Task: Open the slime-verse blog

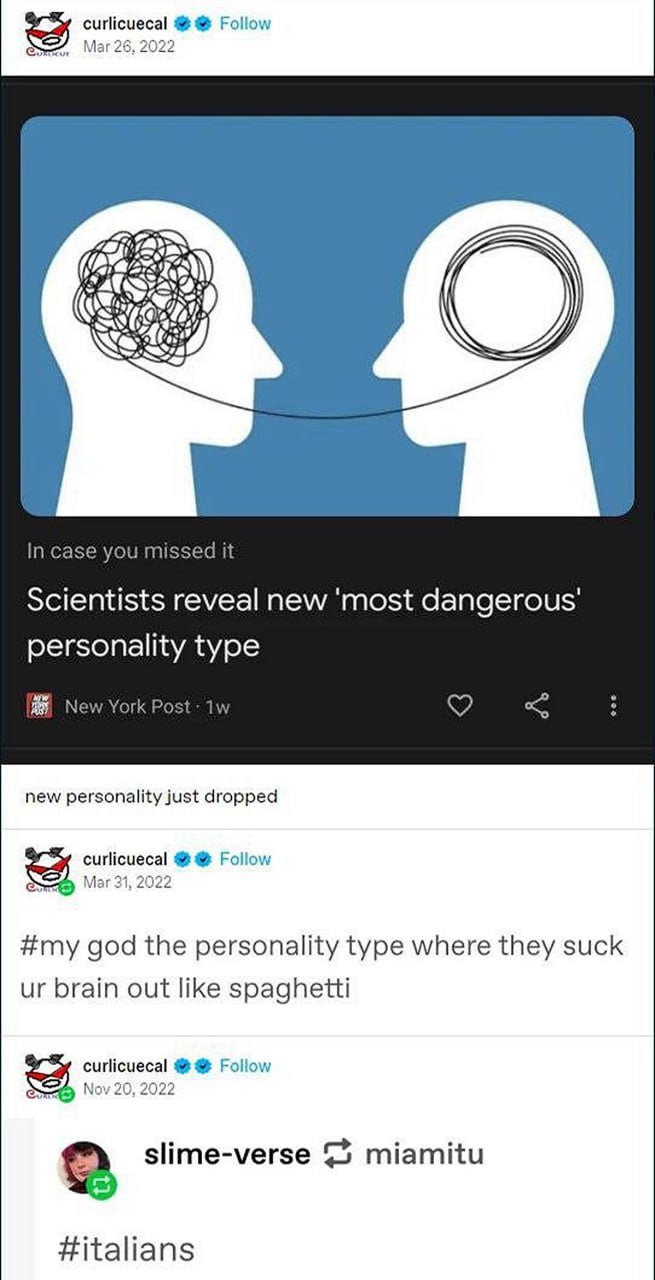Action: (227, 1154)
